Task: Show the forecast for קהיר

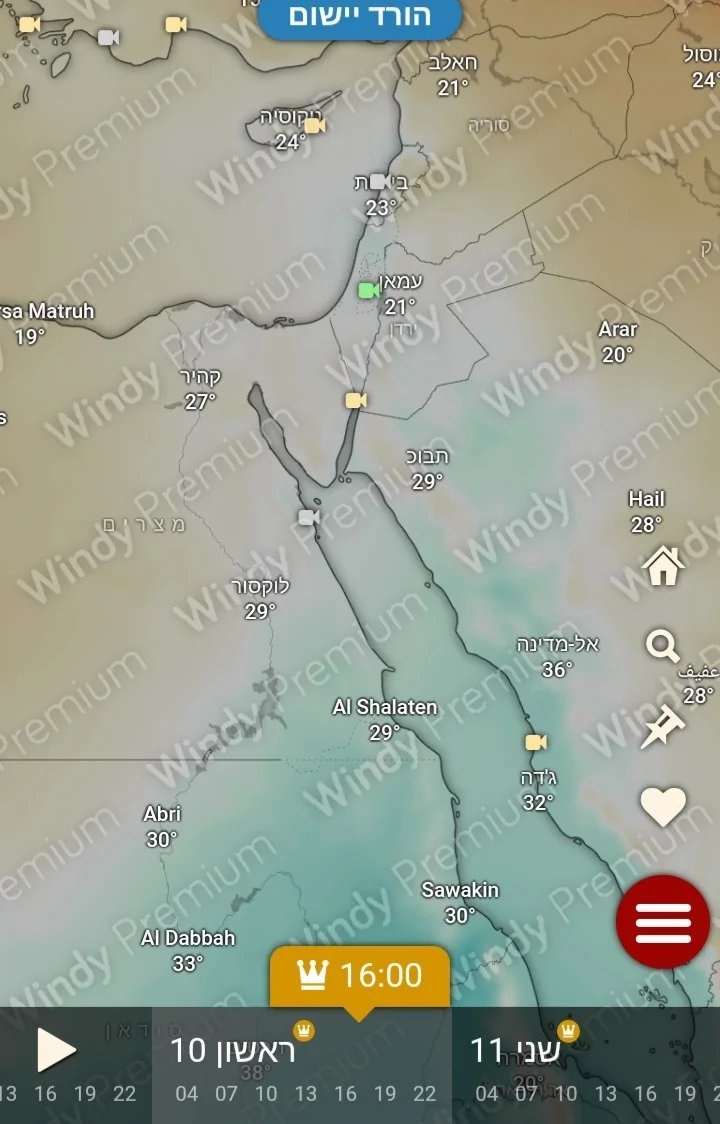Action: coord(200,389)
